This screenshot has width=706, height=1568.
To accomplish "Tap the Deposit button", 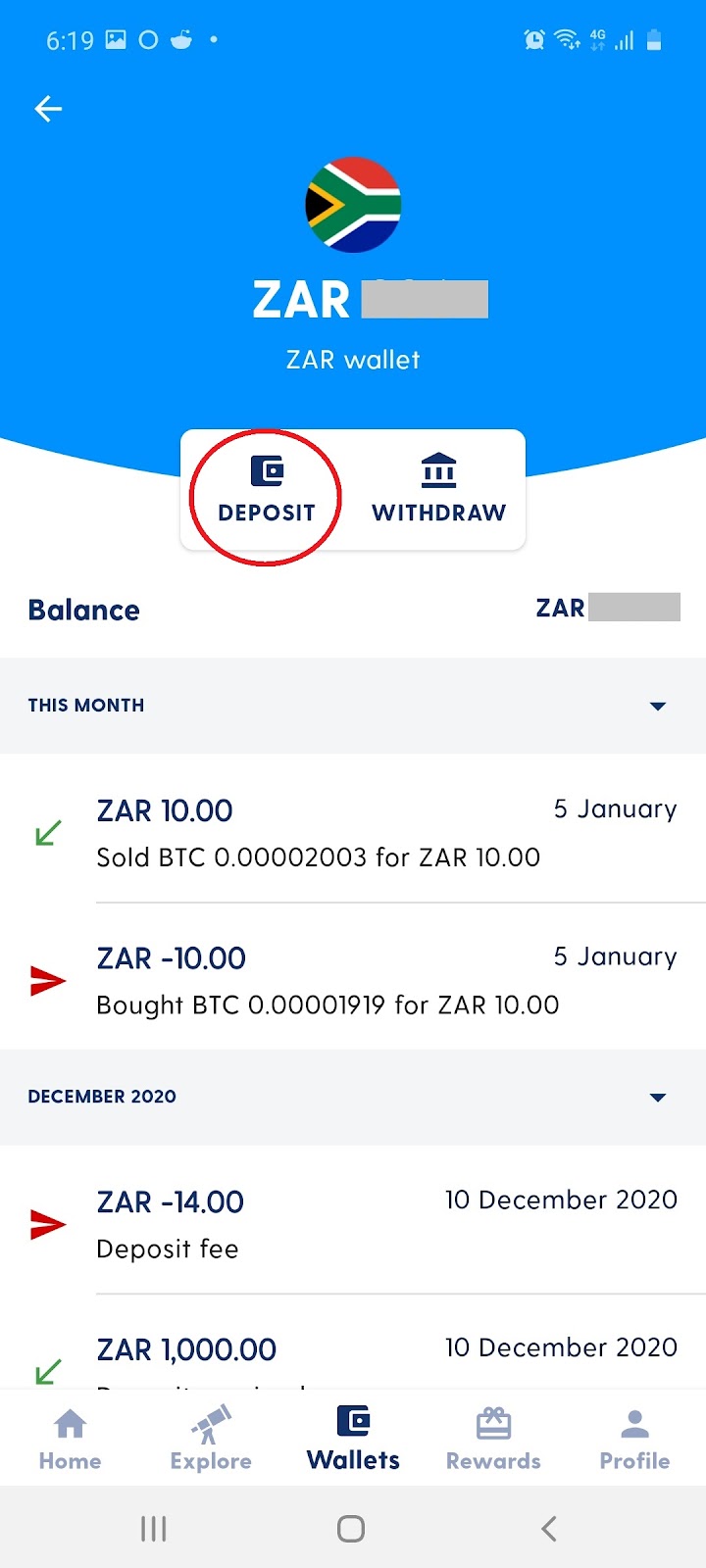I will [267, 490].
